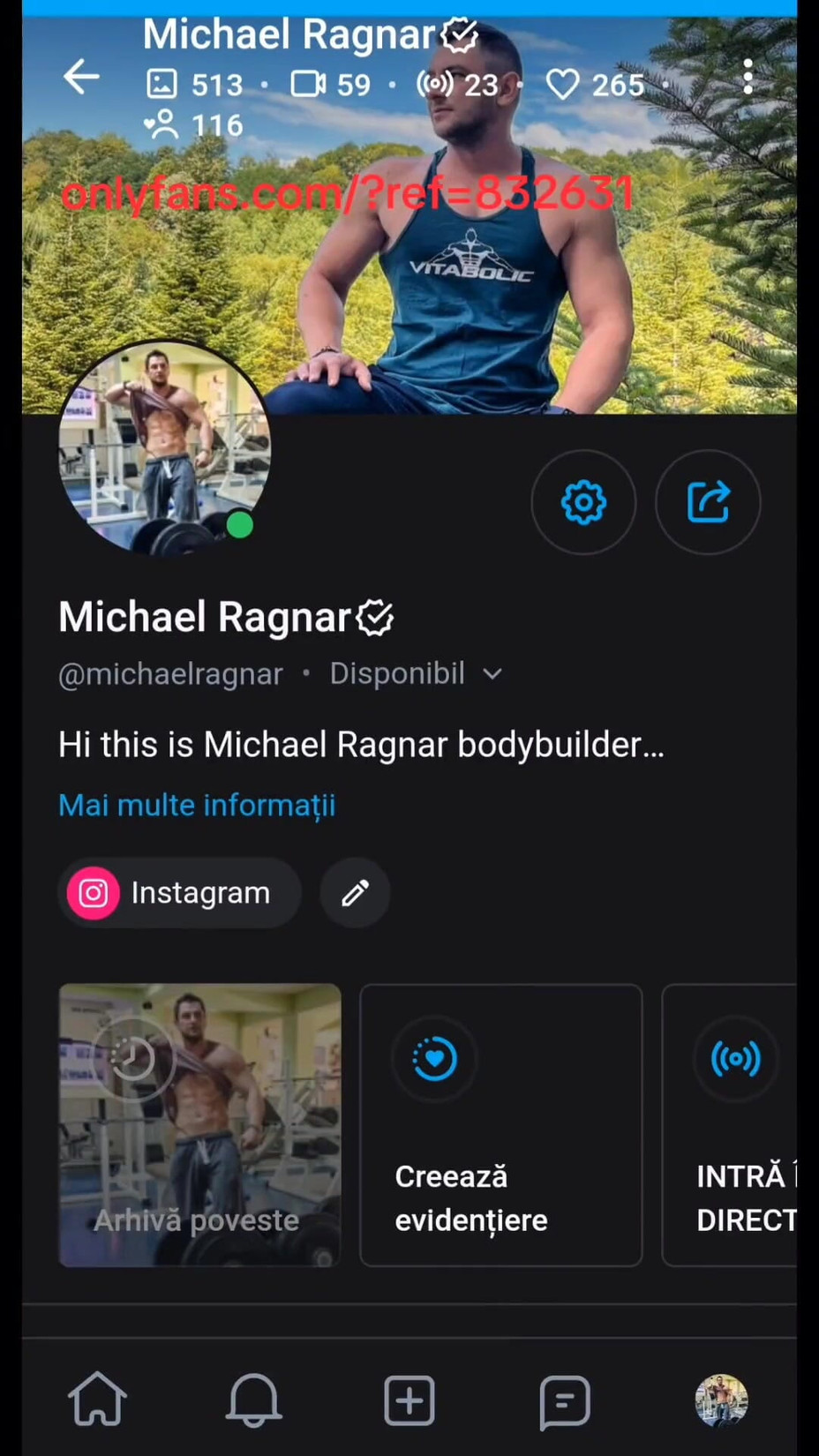Screen dimensions: 819x1456
Task: Switch to the Home tab
Action: click(97, 1400)
